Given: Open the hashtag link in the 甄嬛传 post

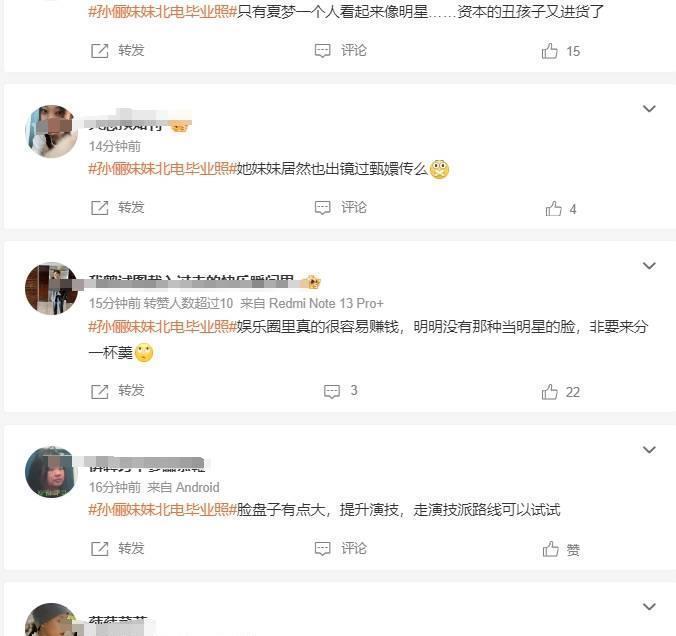Looking at the screenshot, I should click(161, 169).
